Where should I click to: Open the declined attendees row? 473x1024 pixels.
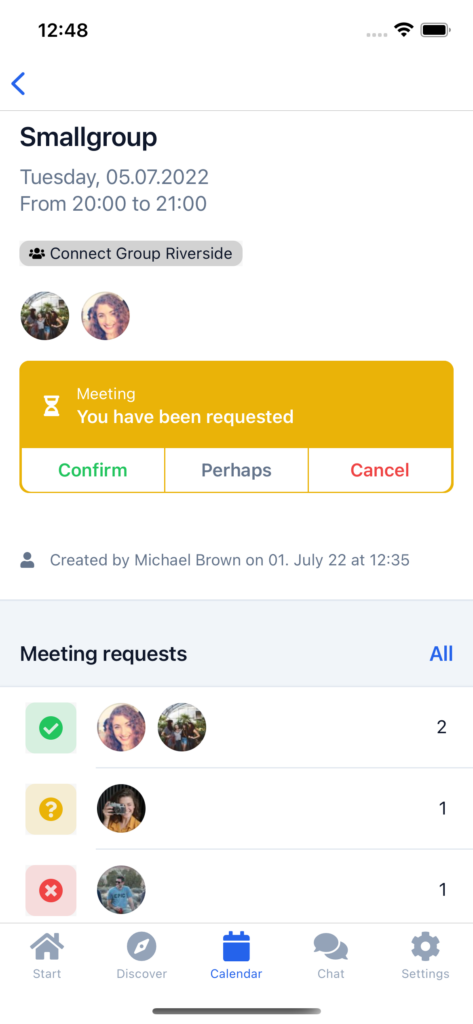(x=236, y=889)
